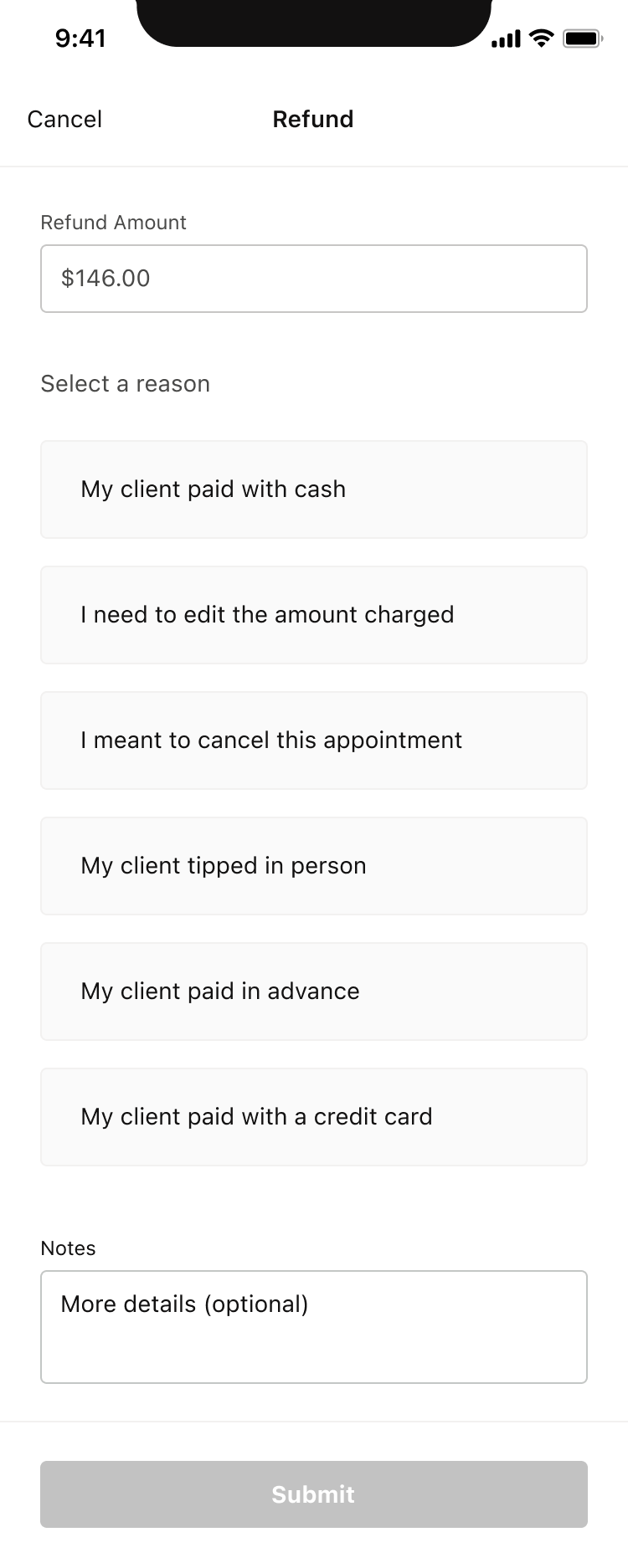Tap the Notes details field
The height and width of the screenshot is (1568, 628).
314,1327
